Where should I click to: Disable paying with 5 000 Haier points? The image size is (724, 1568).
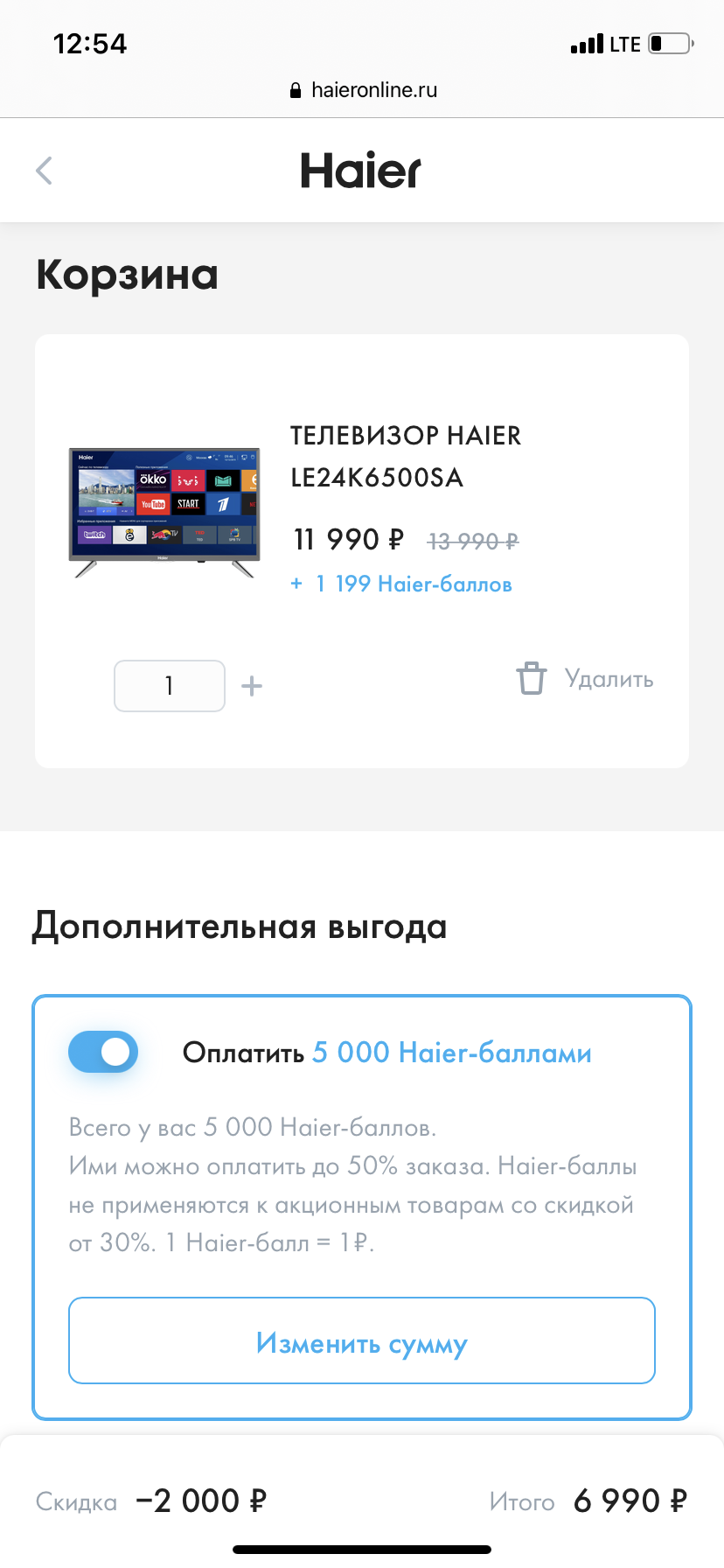pos(103,1053)
